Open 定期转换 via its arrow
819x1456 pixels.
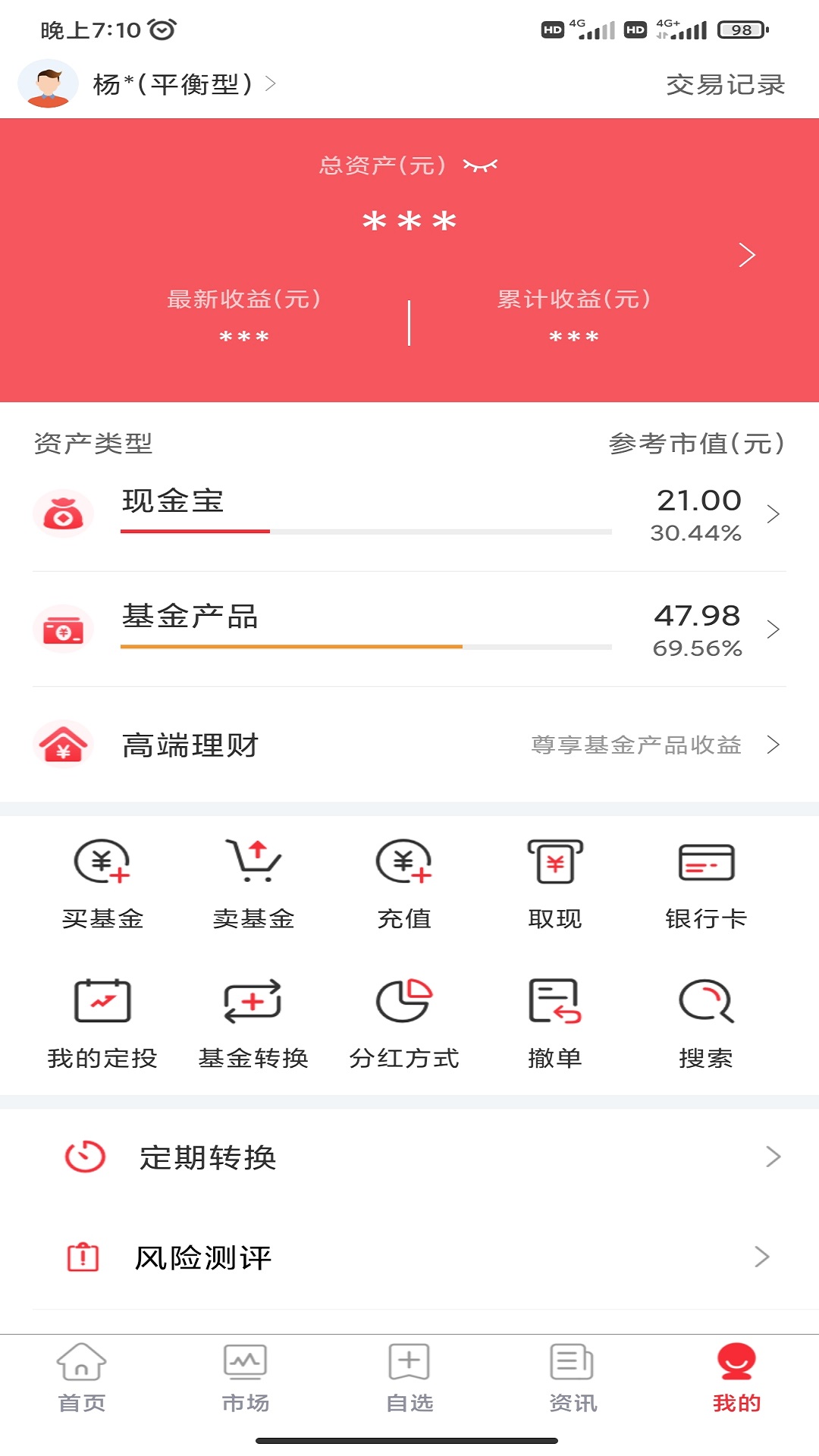(x=773, y=1157)
